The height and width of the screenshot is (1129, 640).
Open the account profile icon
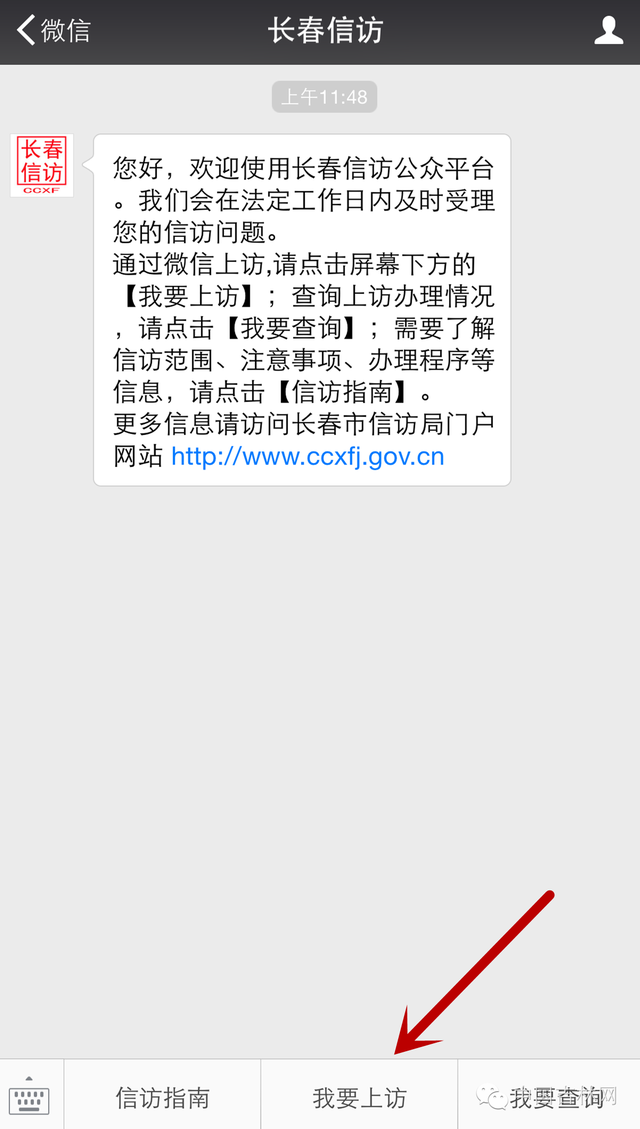(x=608, y=30)
